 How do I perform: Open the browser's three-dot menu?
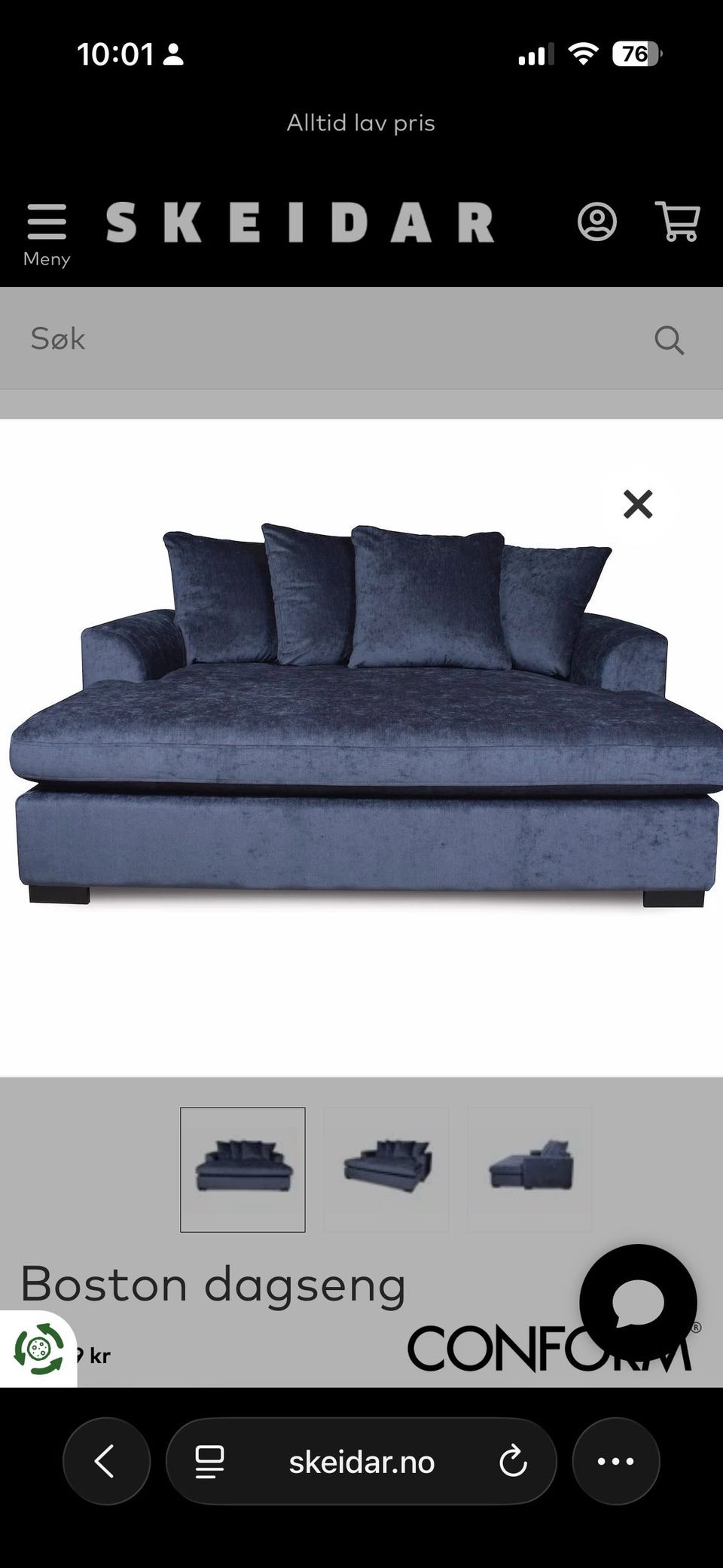(616, 1461)
